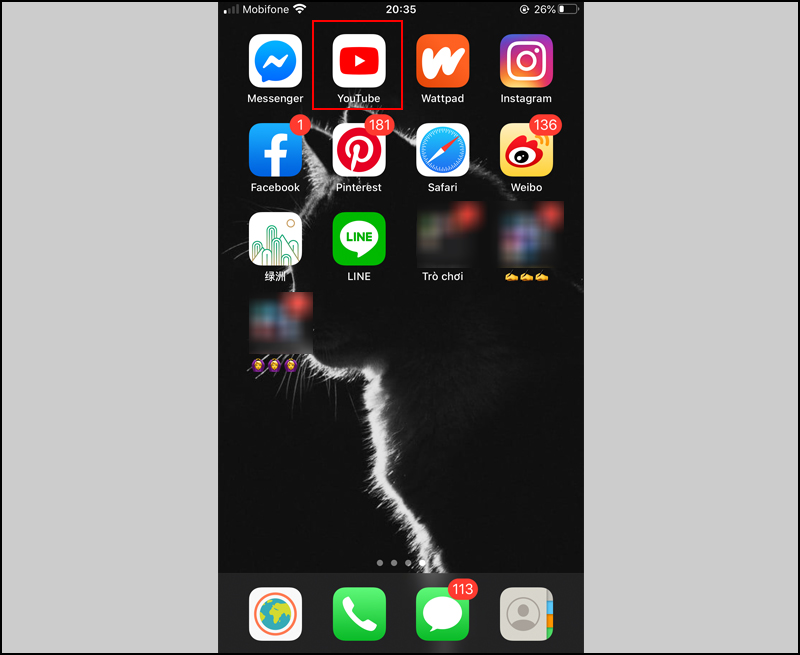Open Messages with 113 unread
800x655 pixels.
[x=442, y=613]
